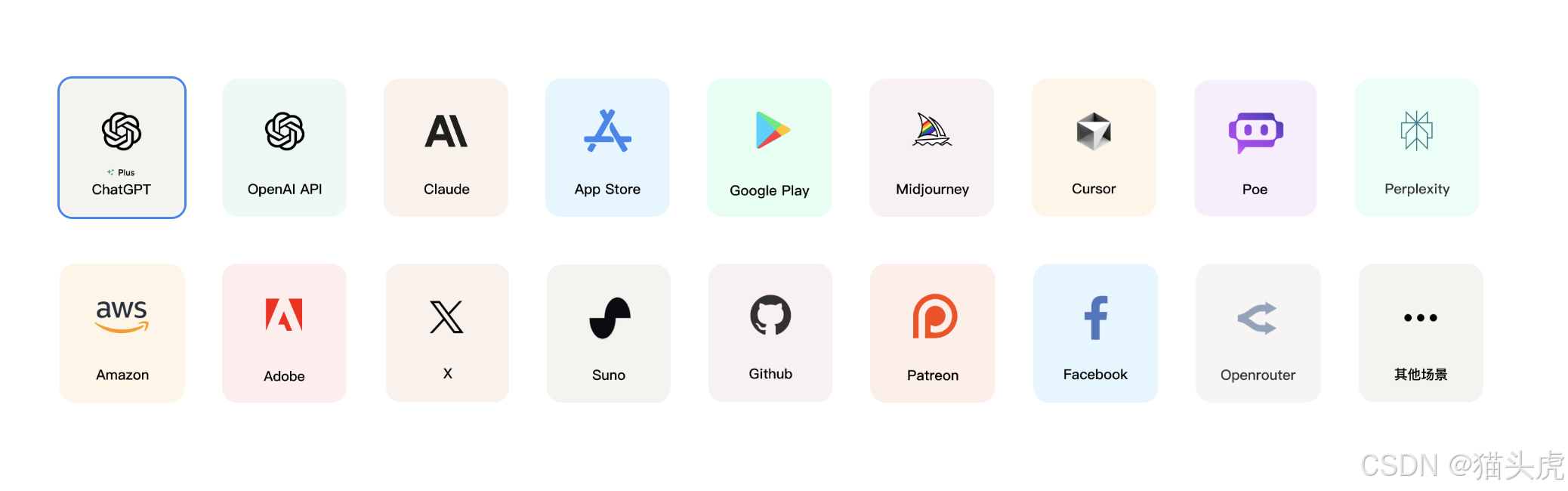This screenshot has width=1568, height=491.
Task: Select the Cursor option
Action: tap(1094, 148)
